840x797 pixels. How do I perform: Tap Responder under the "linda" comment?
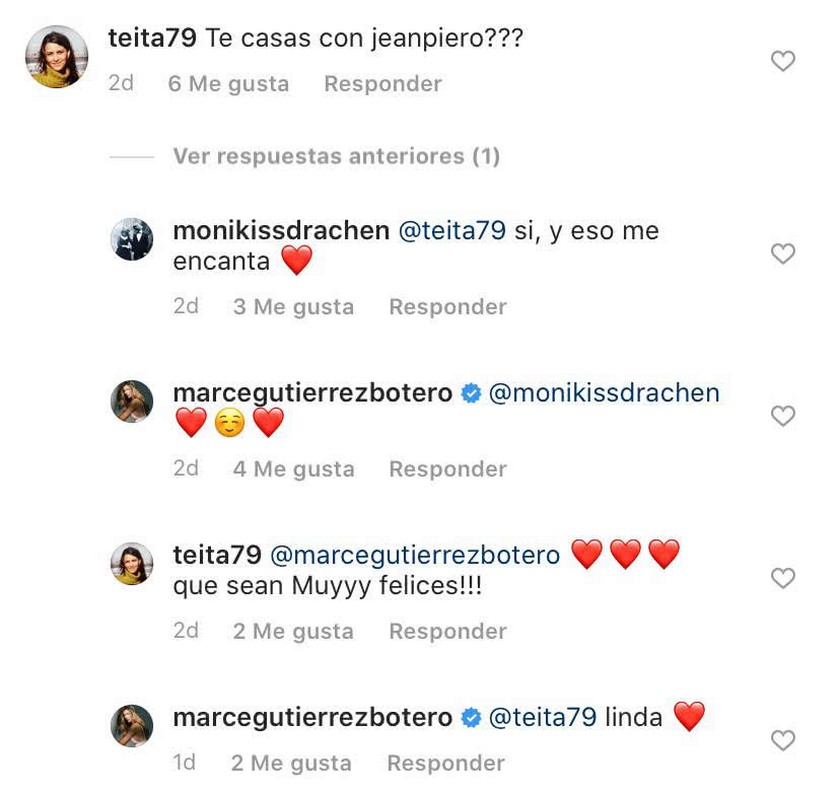[446, 763]
